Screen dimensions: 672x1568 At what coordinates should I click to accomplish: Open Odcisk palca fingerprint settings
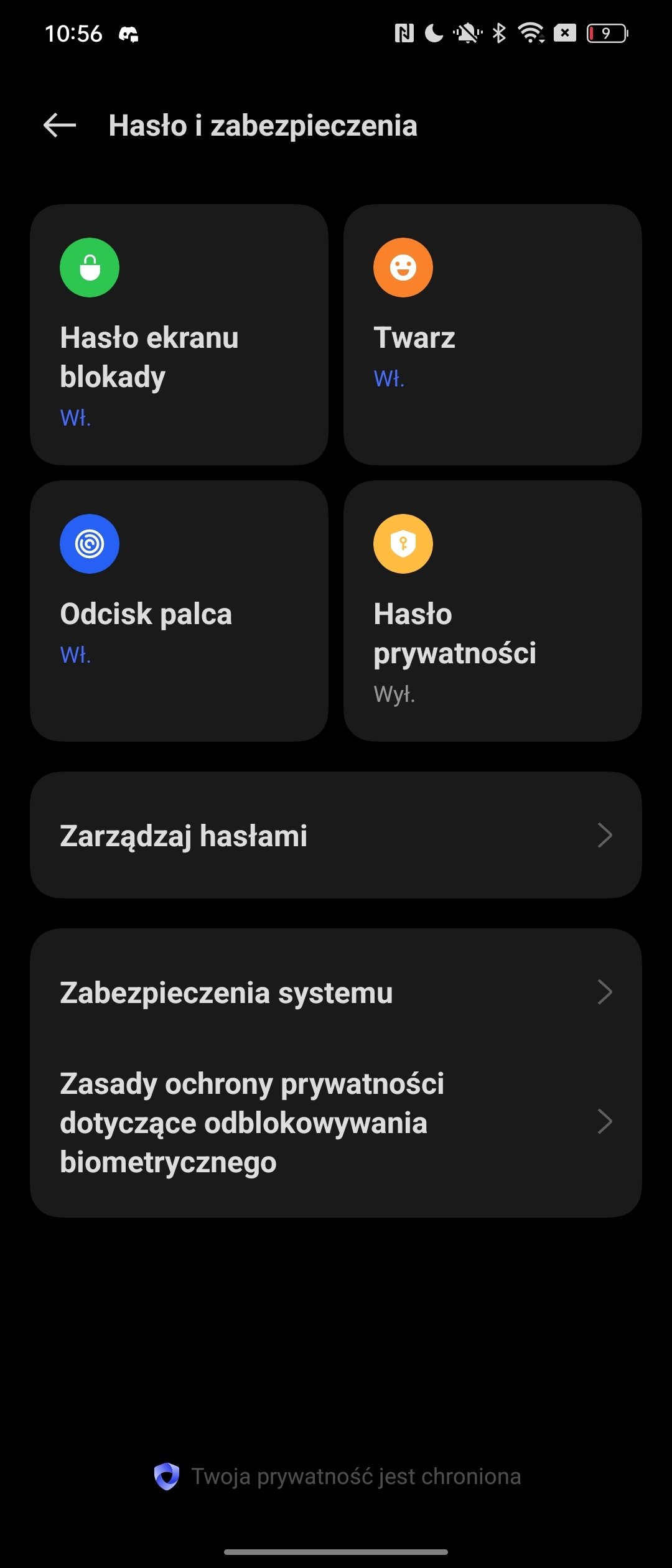(x=179, y=610)
